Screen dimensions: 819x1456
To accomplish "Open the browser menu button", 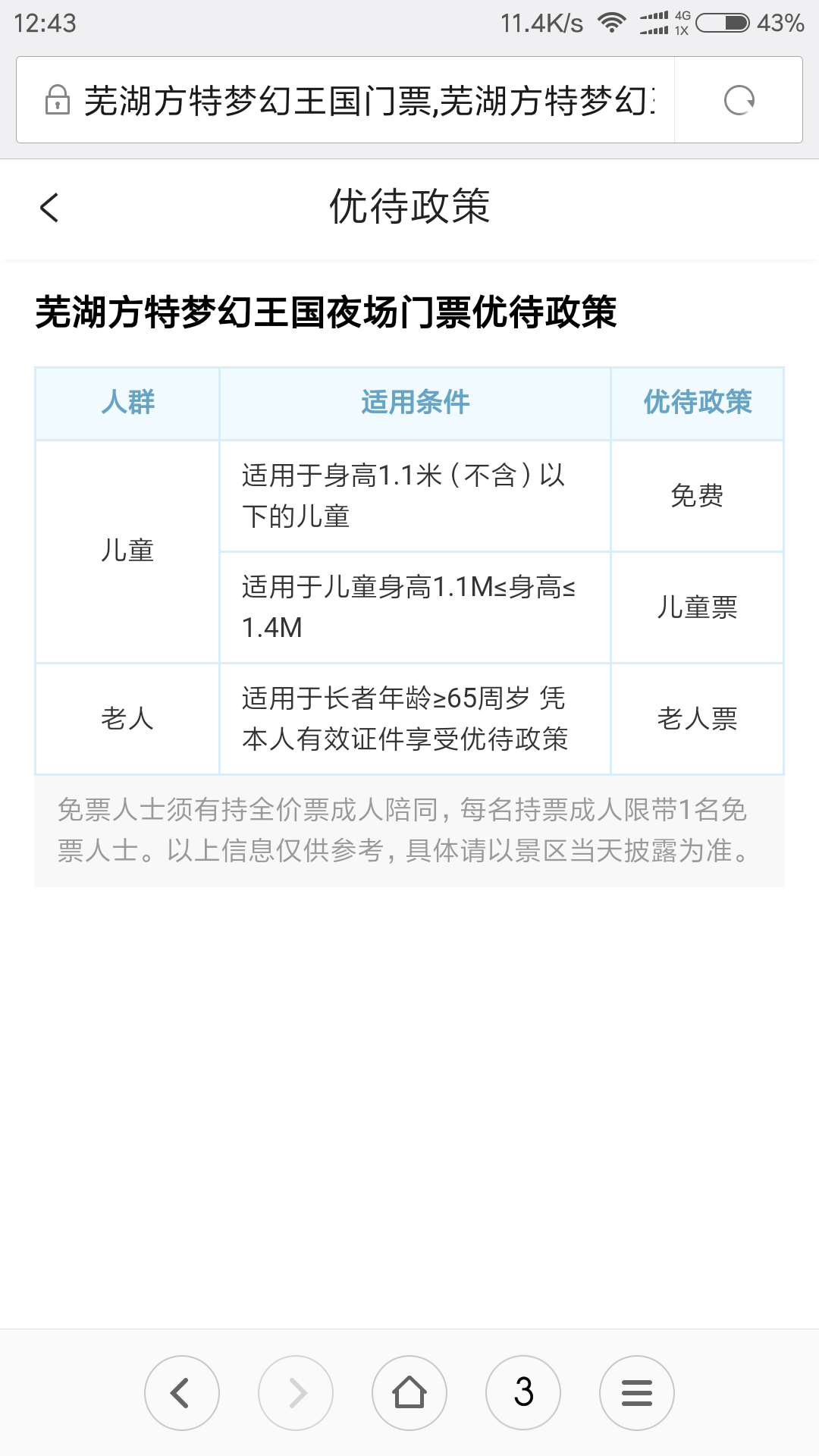I will tap(637, 1393).
